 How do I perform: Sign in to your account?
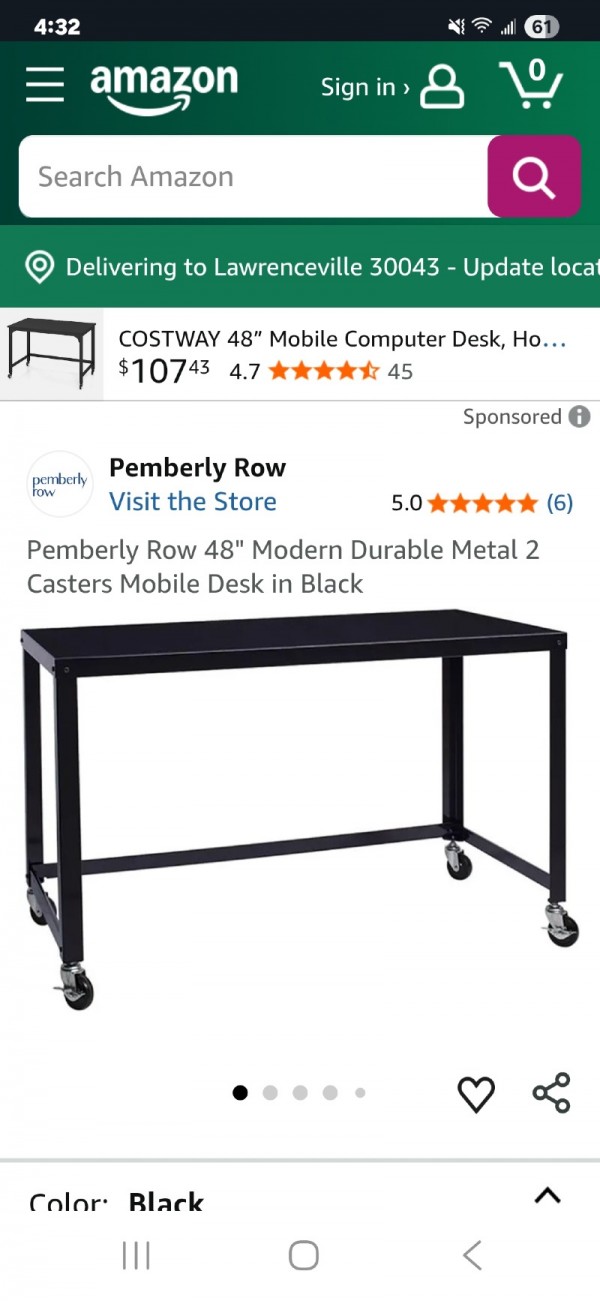392,87
